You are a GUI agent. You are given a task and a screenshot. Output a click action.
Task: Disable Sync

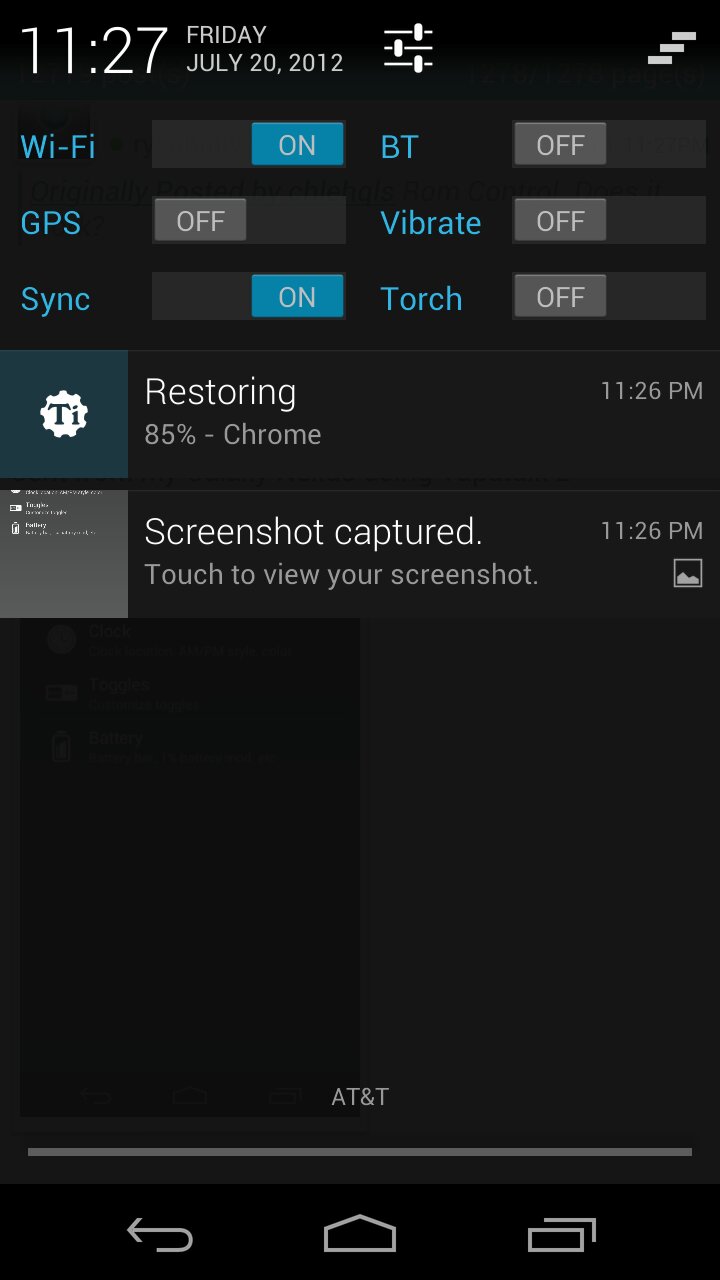click(248, 297)
